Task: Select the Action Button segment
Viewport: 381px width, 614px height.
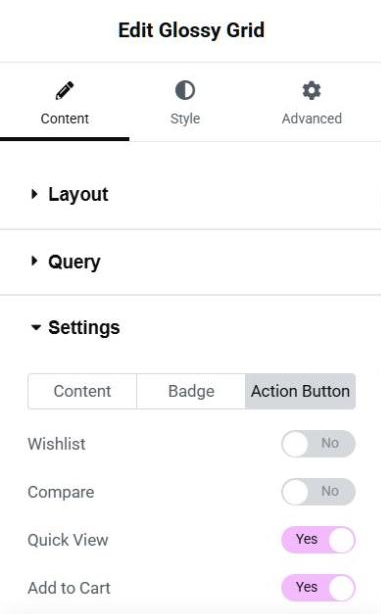Action: (300, 391)
